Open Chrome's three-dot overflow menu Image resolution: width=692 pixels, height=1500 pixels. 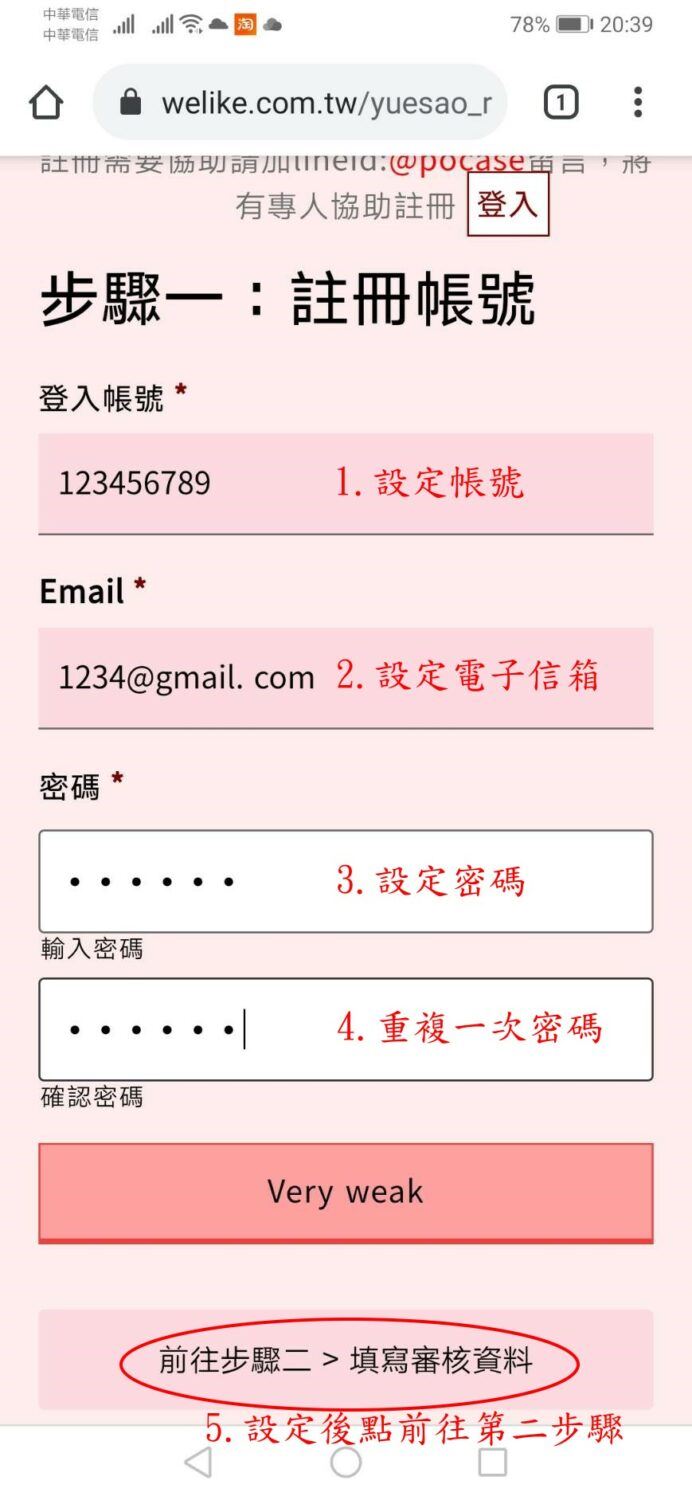[638, 102]
